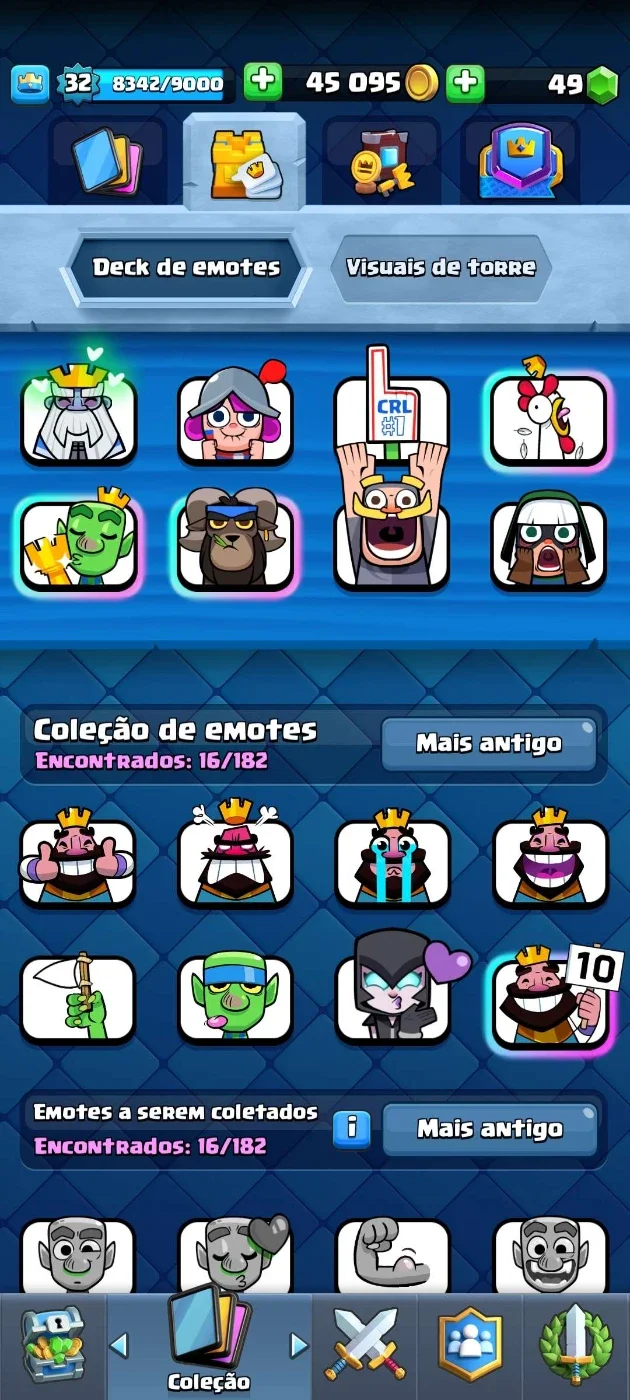
Task: Tap the king thumbs-up emote
Action: tap(78, 860)
